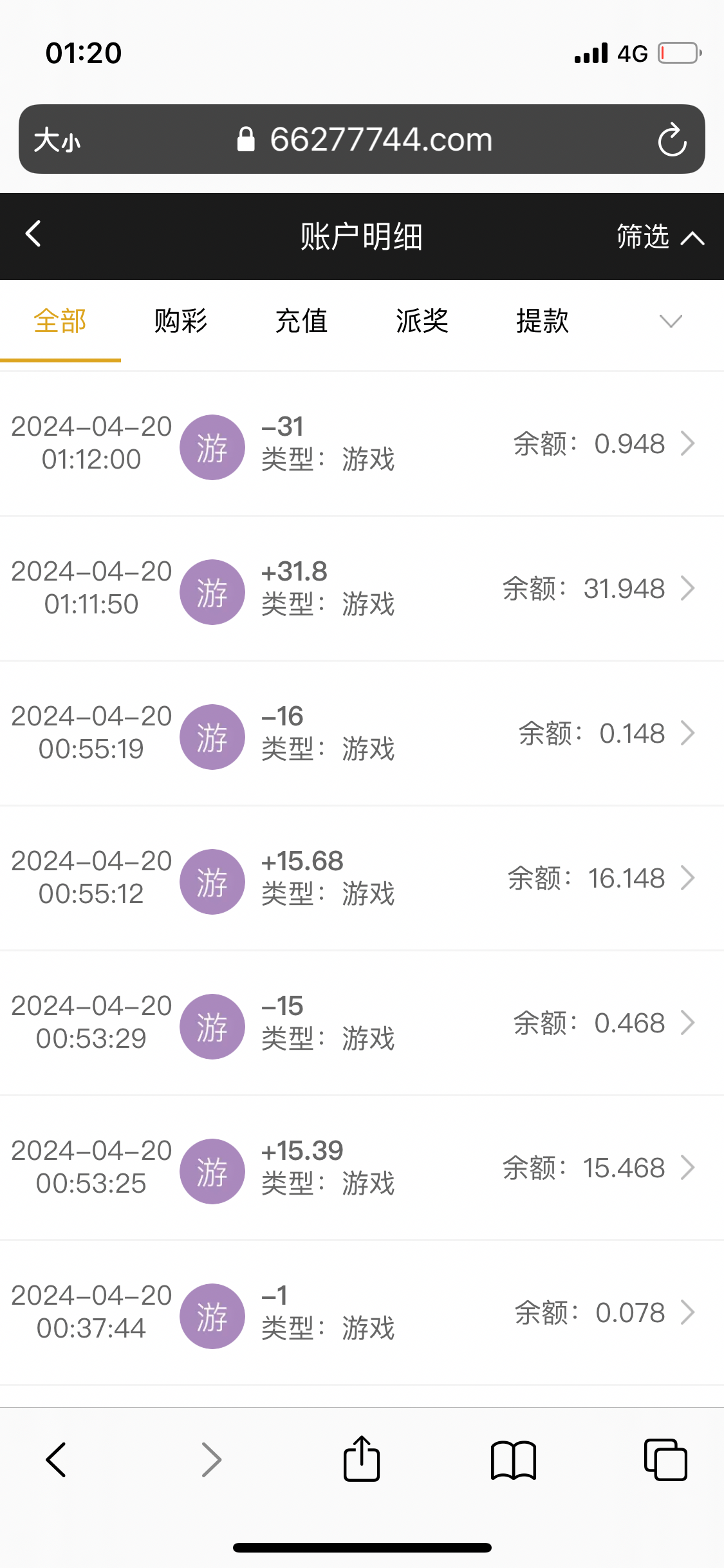Viewport: 724px width, 1568px height.
Task: Open the -16 record from 00:55:19
Action: click(x=362, y=733)
